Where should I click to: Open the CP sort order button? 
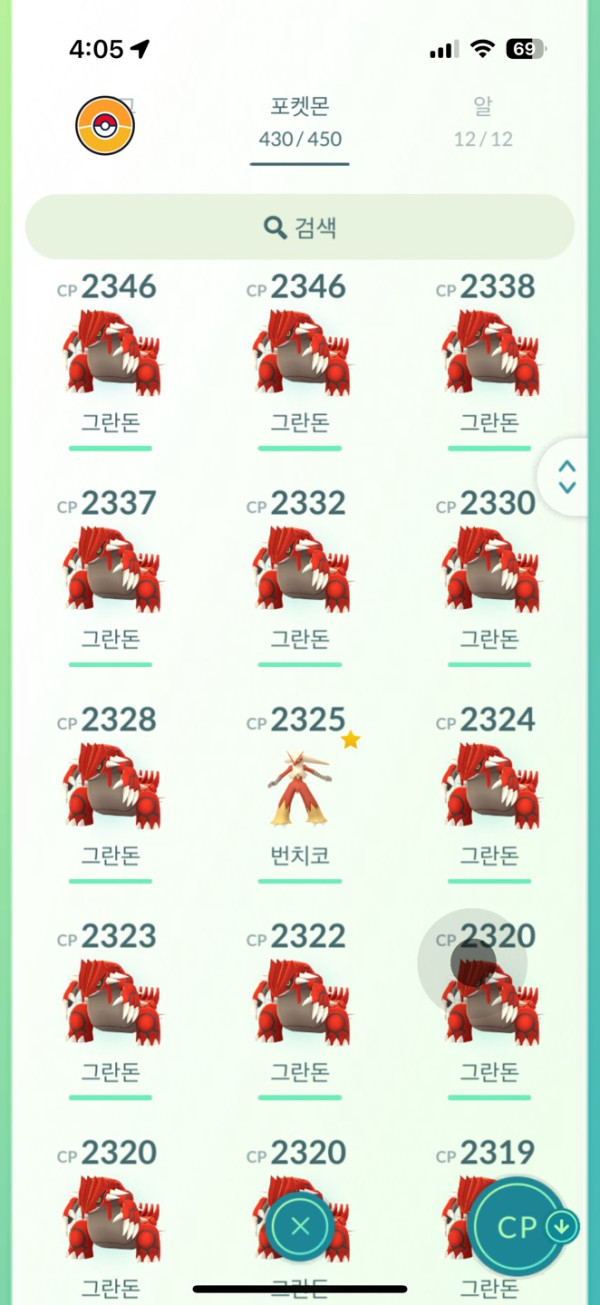pos(518,1227)
